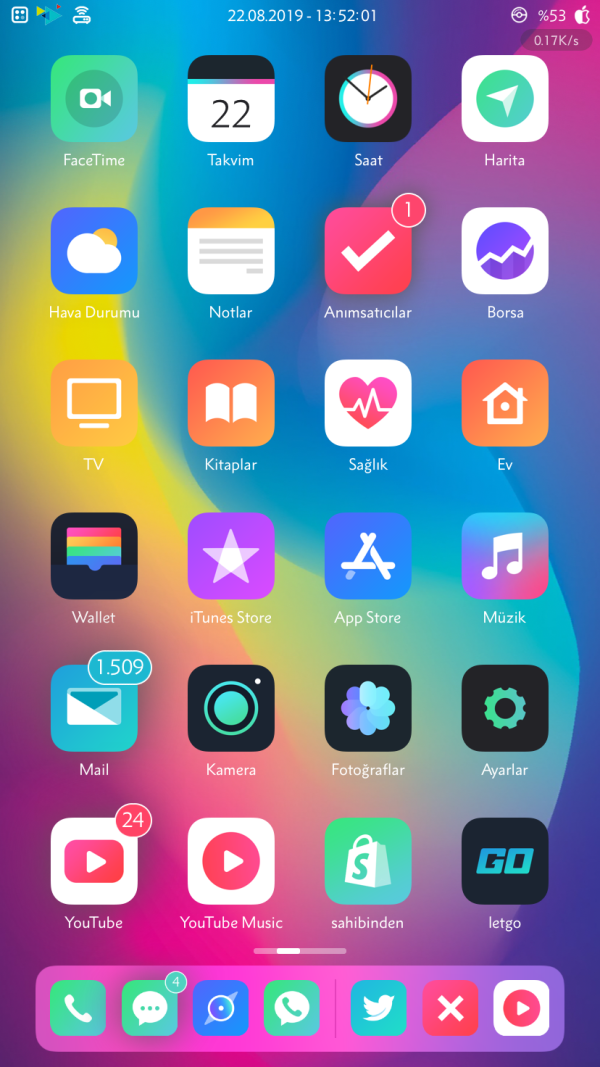Screen dimensions: 600x1067
Task: Open the Sağlık health app
Action: (368, 403)
